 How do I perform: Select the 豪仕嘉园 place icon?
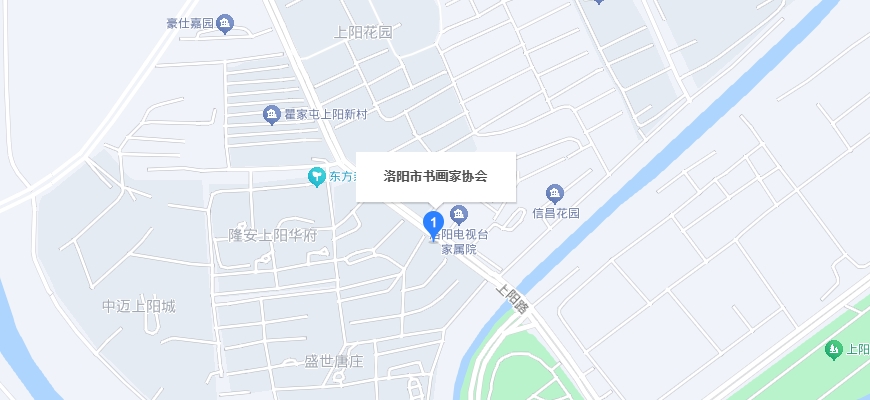pyautogui.click(x=225, y=24)
